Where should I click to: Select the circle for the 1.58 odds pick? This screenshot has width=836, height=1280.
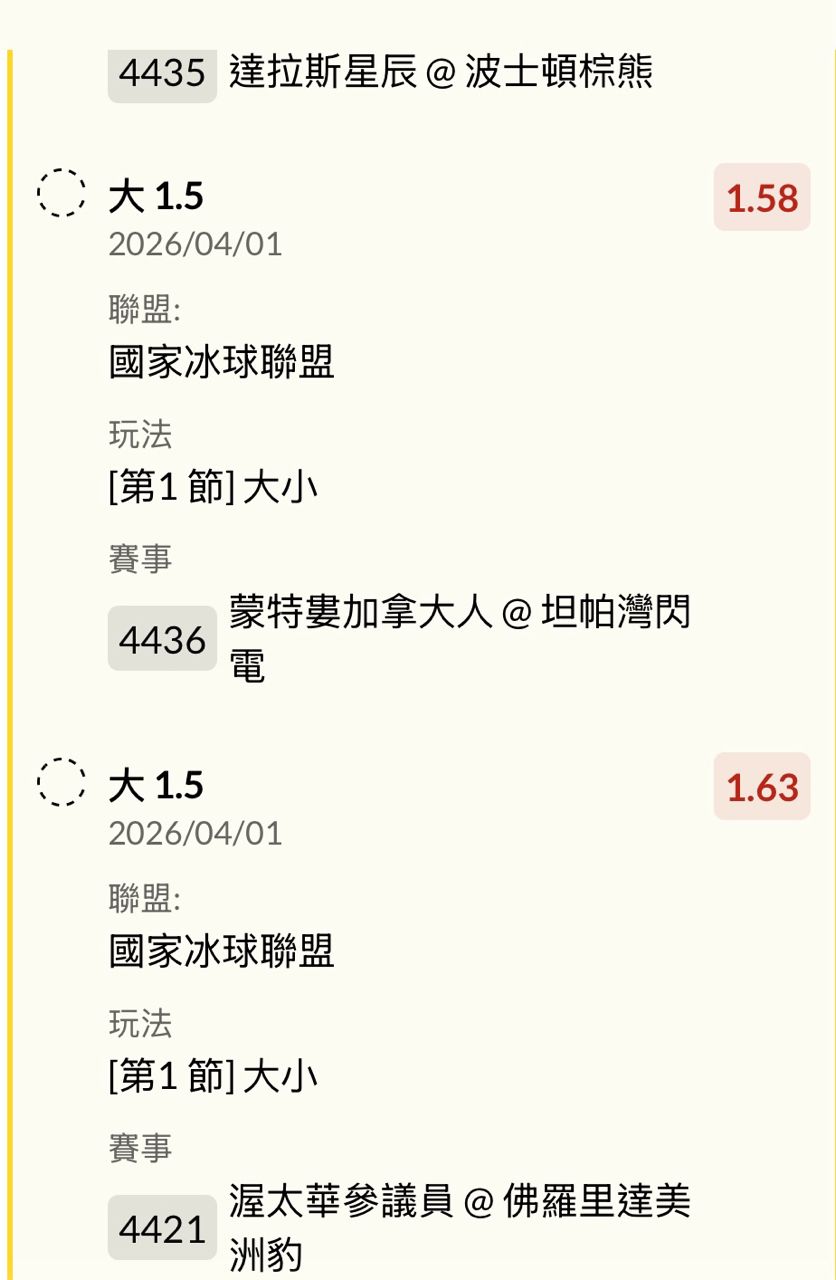pyautogui.click(x=61, y=193)
